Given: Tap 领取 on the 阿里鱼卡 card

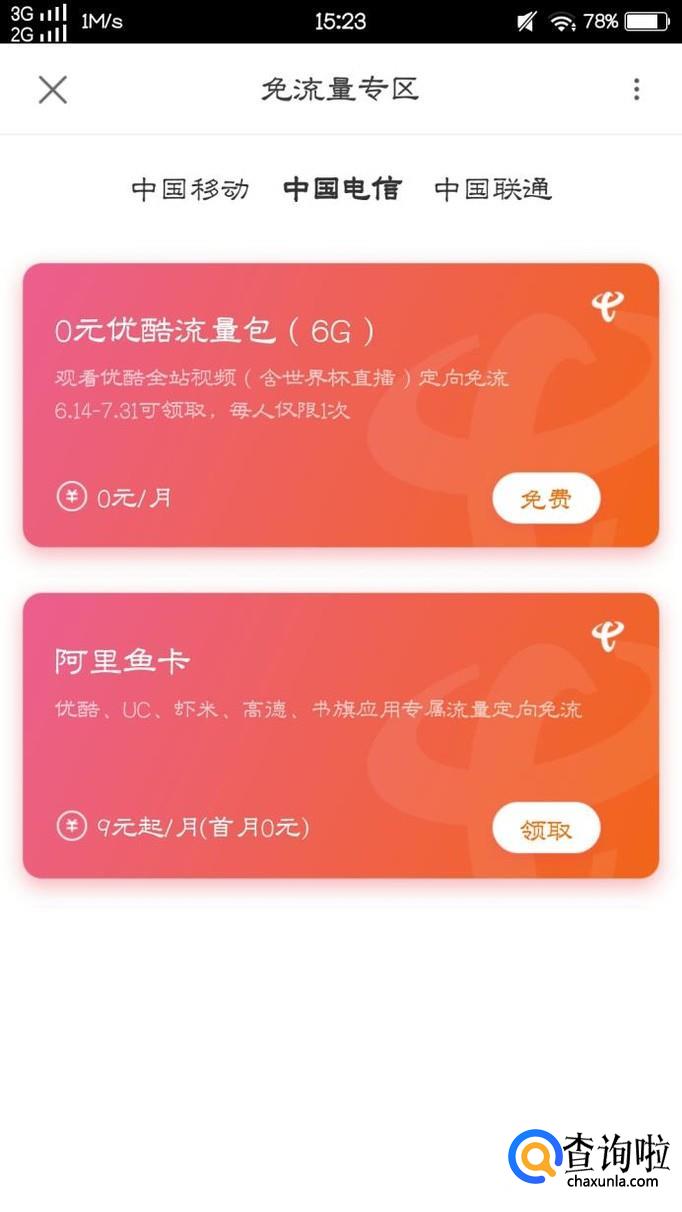Looking at the screenshot, I should (x=546, y=829).
